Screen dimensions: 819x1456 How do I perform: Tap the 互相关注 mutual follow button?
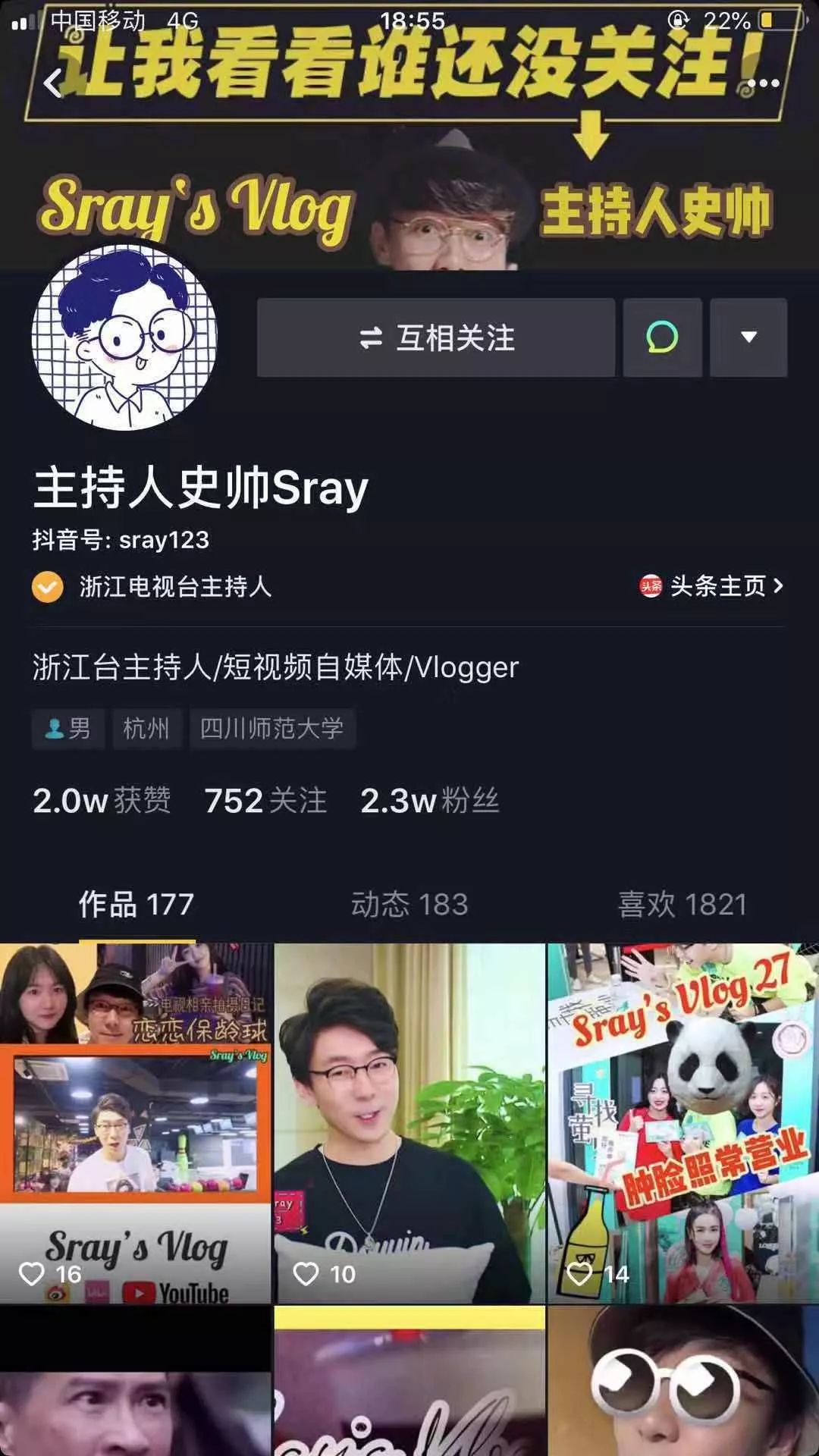tap(436, 337)
